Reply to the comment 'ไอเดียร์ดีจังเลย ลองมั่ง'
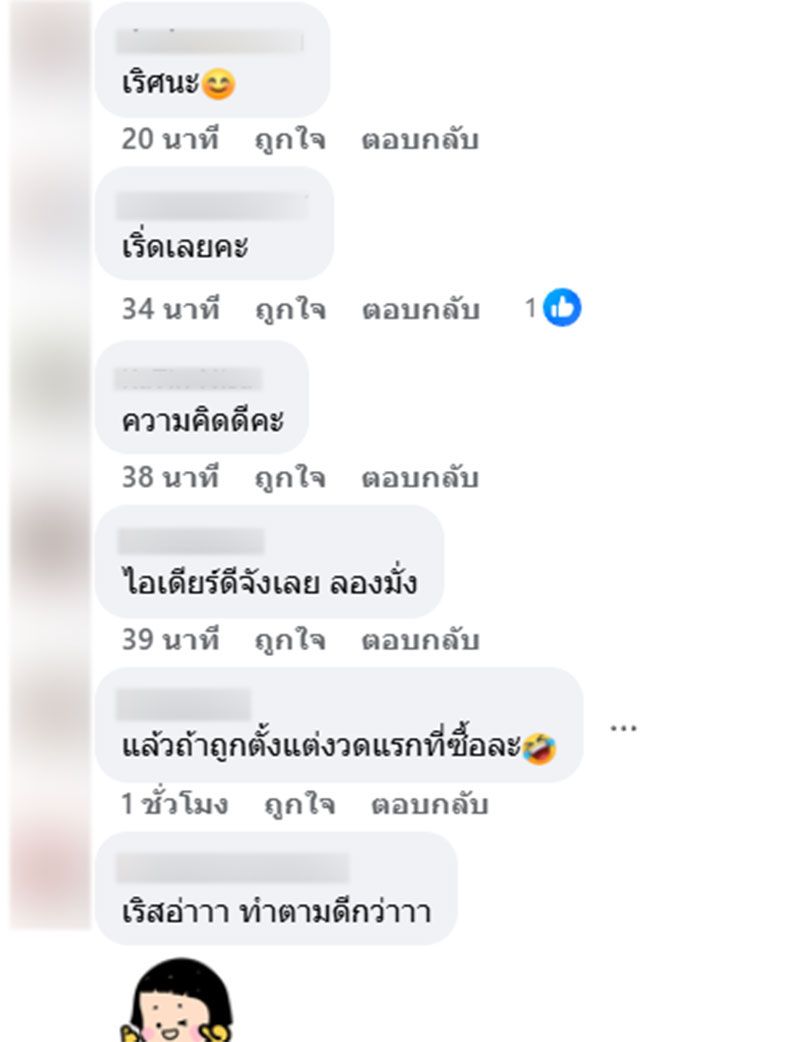The width and height of the screenshot is (800, 1042). point(420,640)
